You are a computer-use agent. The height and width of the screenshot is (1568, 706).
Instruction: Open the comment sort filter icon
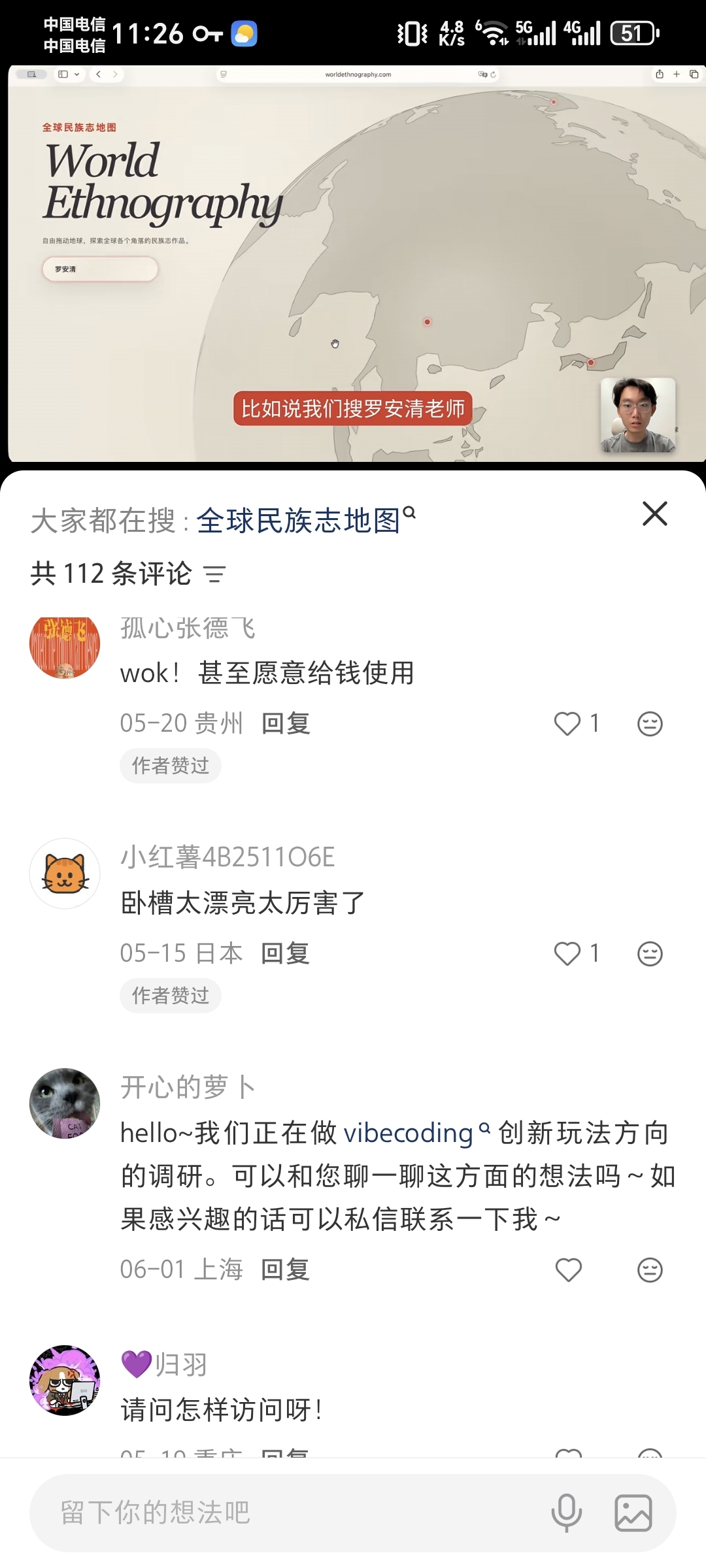tap(214, 574)
